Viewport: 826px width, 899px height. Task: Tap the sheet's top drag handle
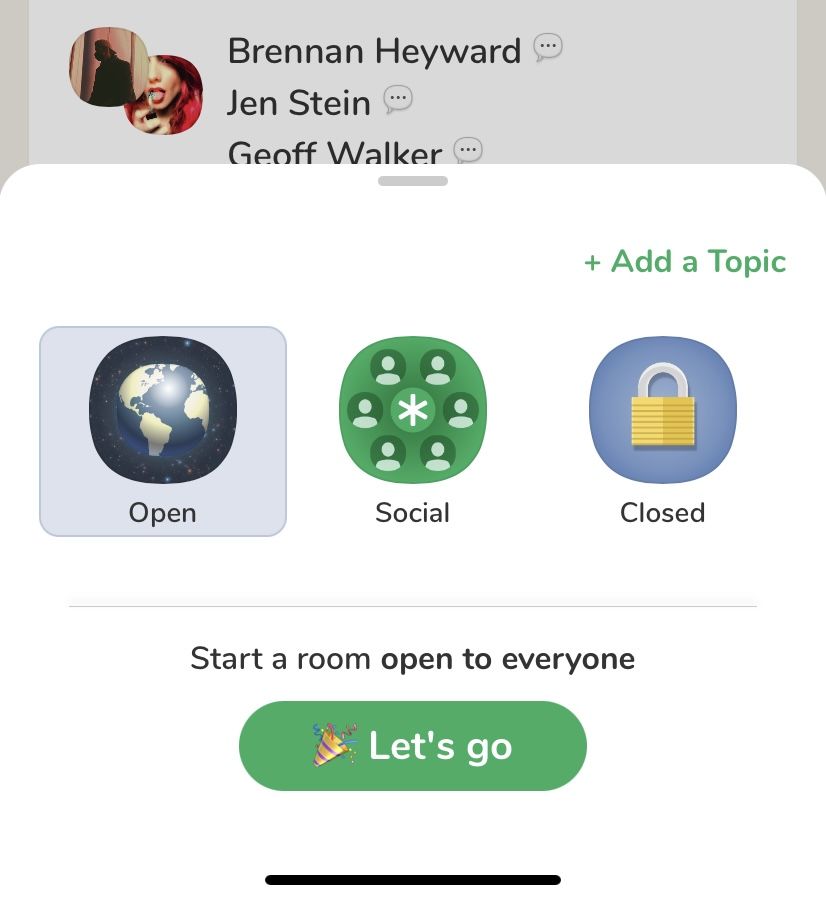tap(413, 181)
